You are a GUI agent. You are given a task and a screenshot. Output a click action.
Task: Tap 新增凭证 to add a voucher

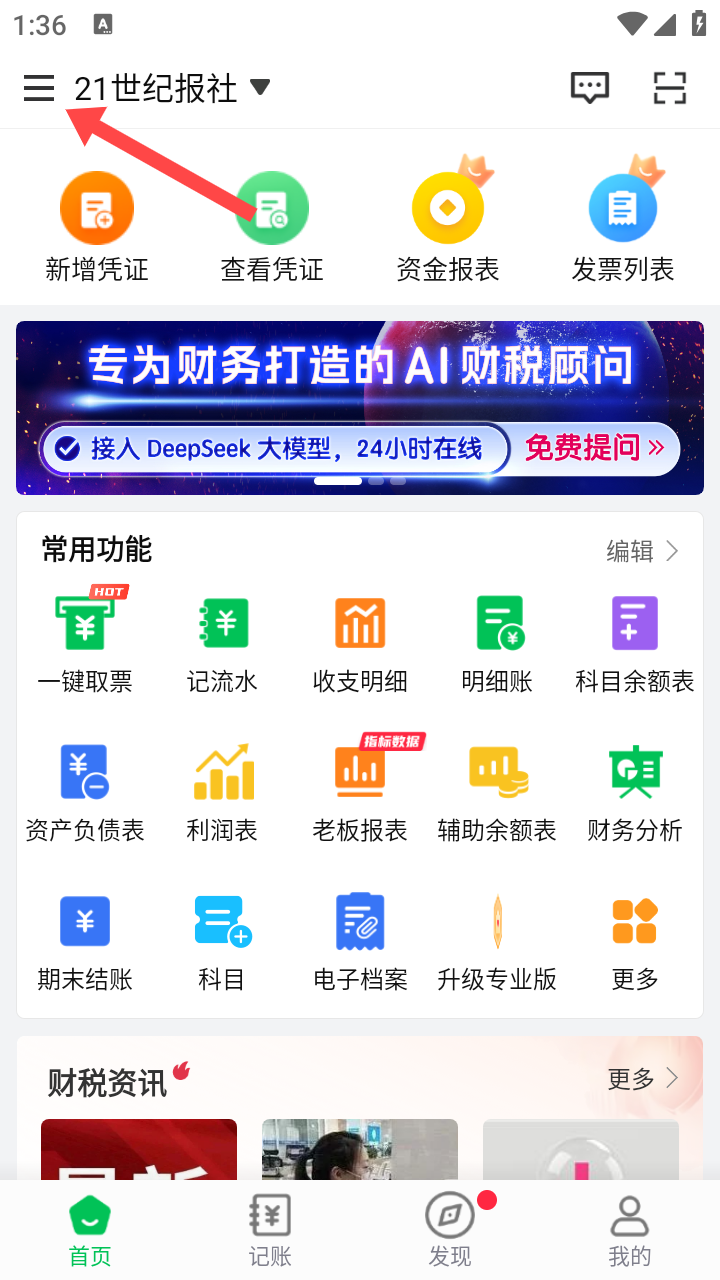coord(97,227)
